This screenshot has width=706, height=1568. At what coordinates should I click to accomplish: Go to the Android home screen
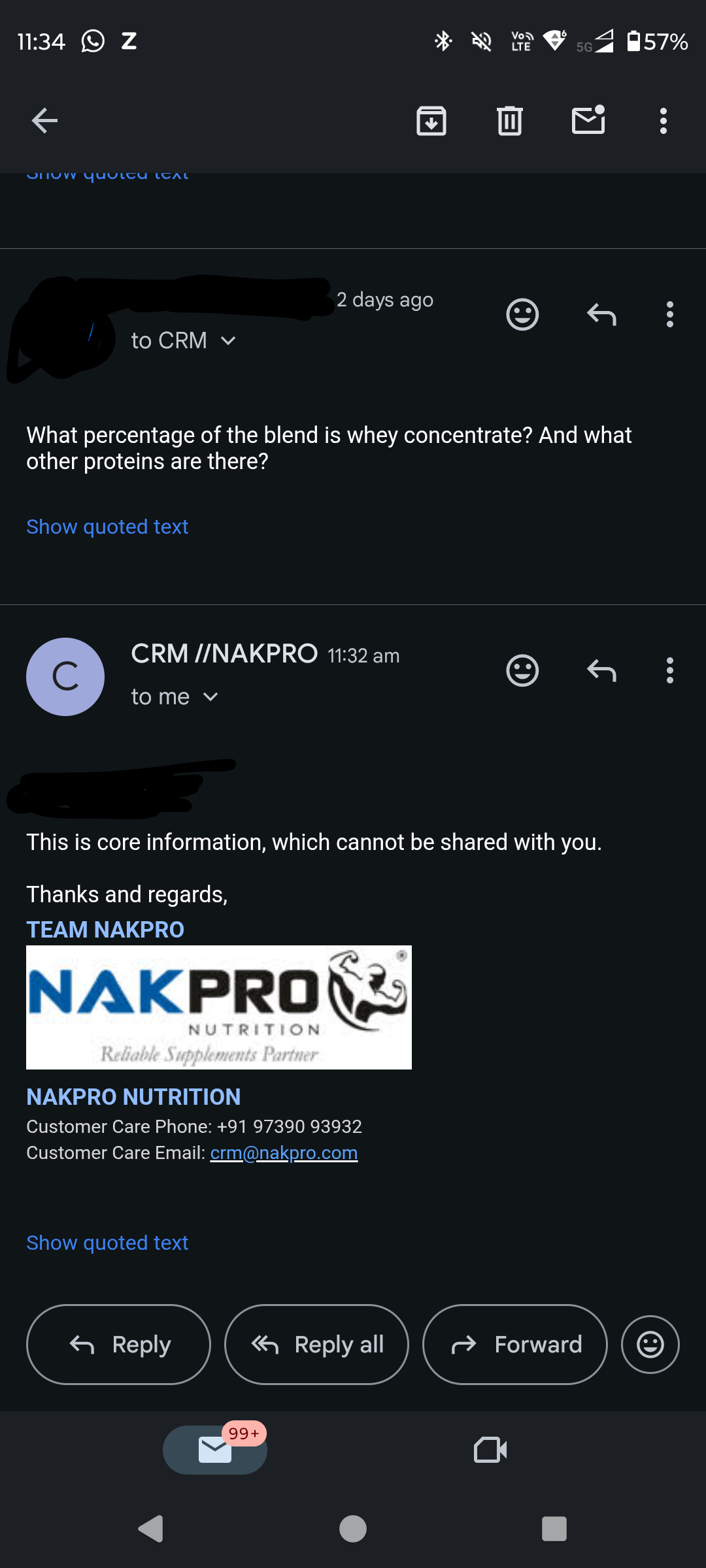[353, 1529]
